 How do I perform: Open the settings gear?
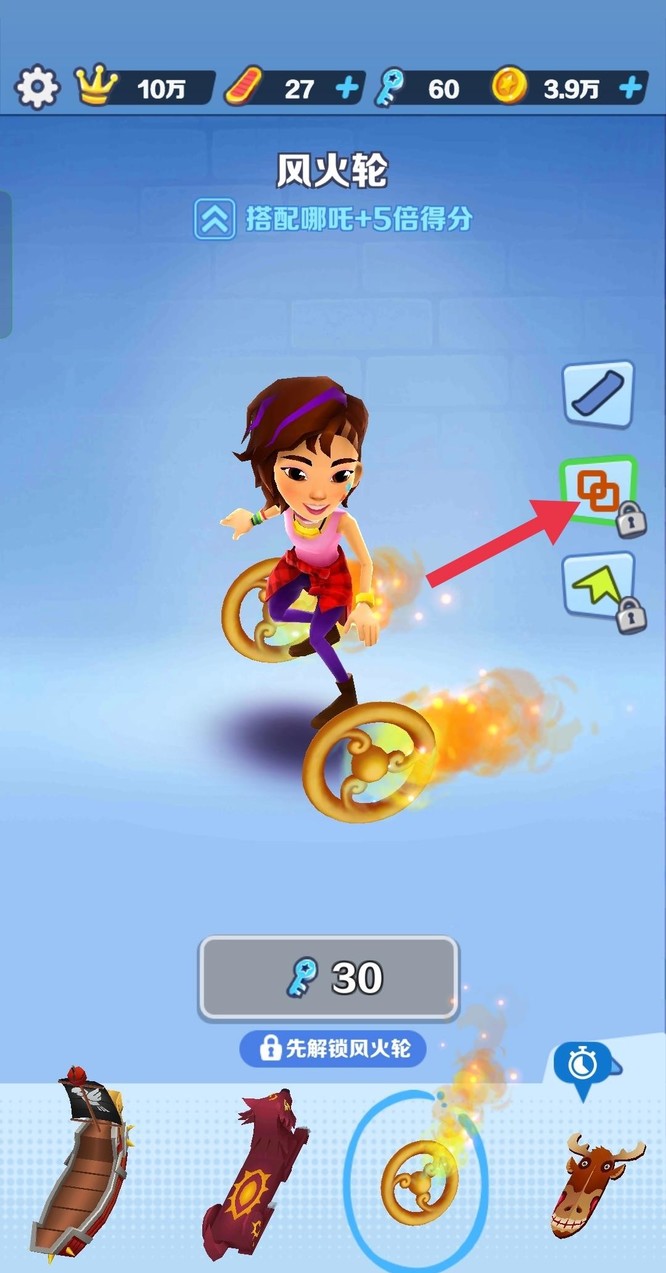point(37,89)
